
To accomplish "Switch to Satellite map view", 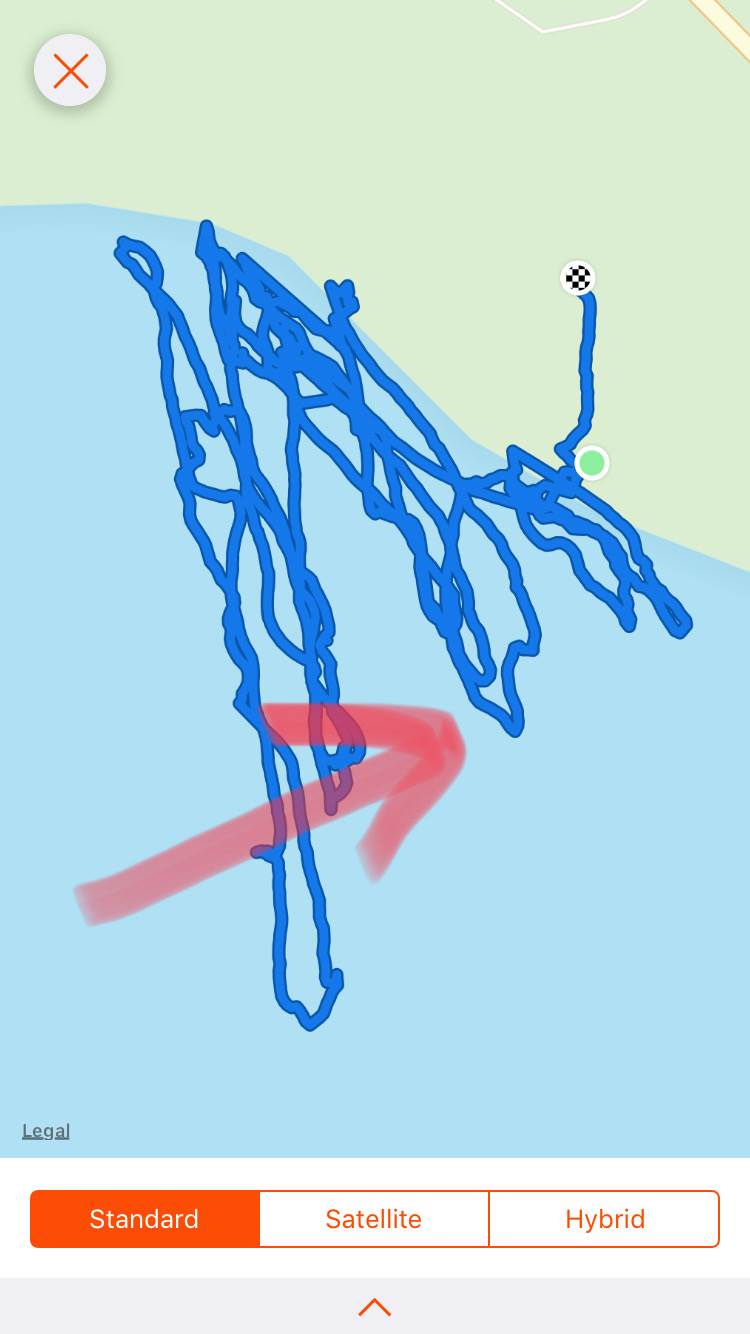I will click(x=374, y=1219).
